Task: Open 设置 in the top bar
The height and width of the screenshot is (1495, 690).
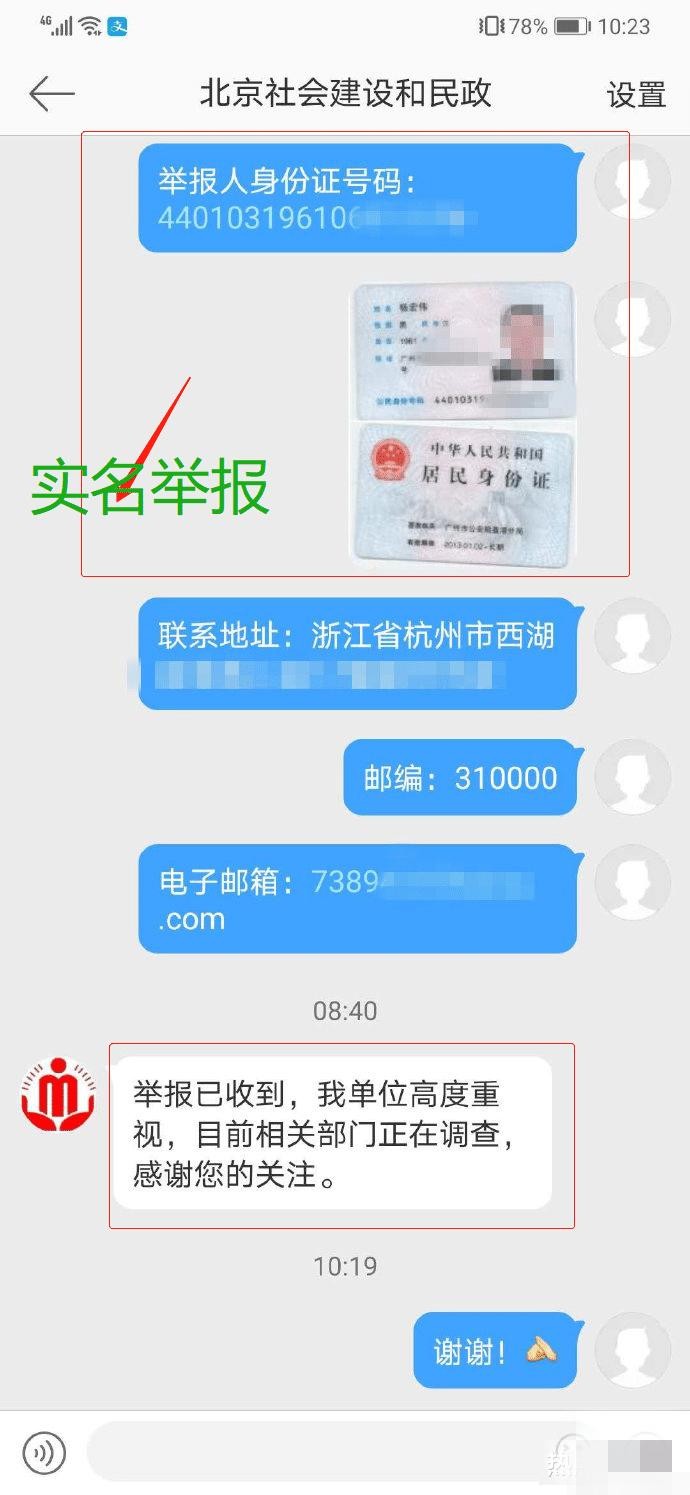Action: (636, 95)
